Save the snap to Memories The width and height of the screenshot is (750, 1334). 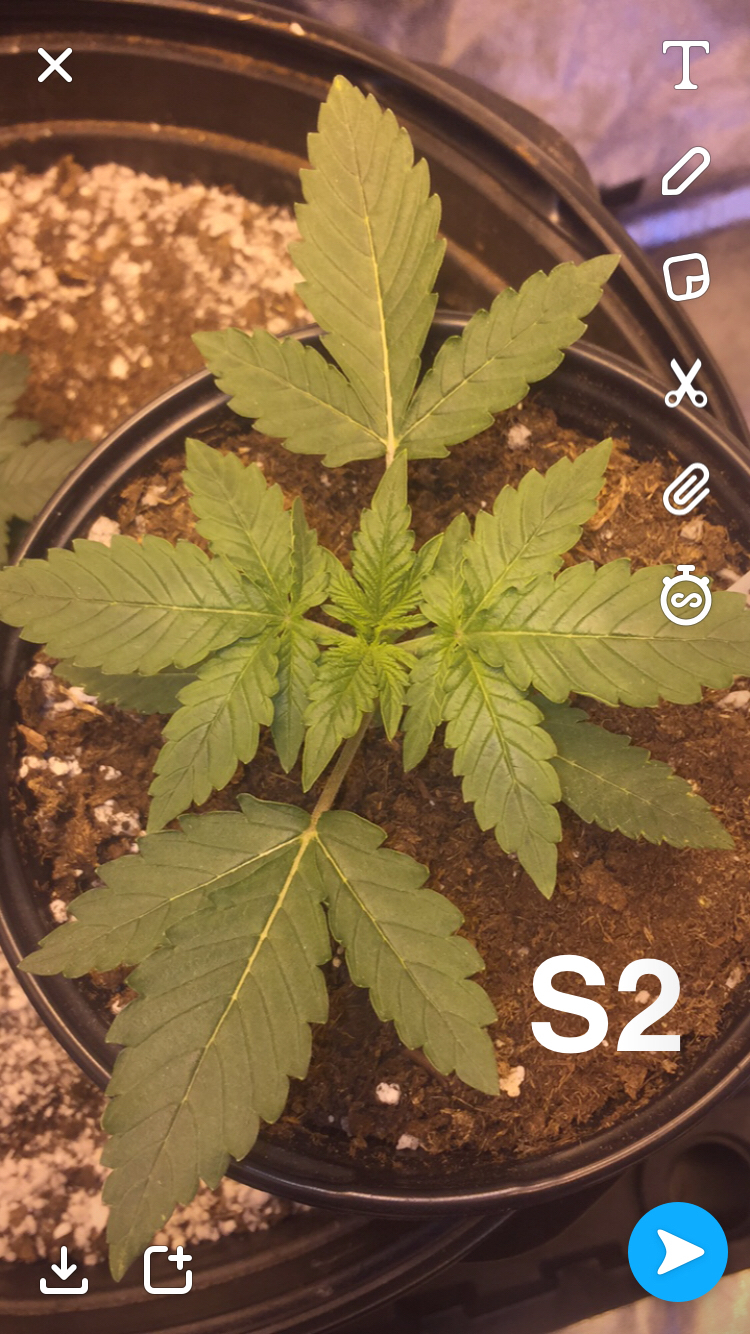pos(64,1270)
